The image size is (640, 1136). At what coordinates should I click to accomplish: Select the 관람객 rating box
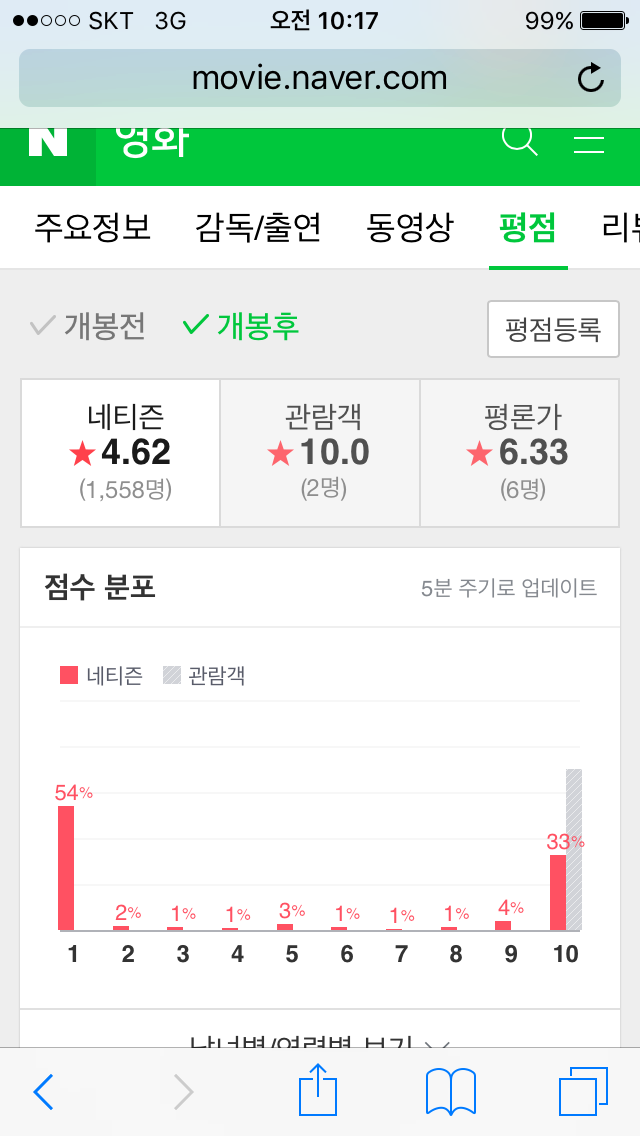[x=320, y=453]
